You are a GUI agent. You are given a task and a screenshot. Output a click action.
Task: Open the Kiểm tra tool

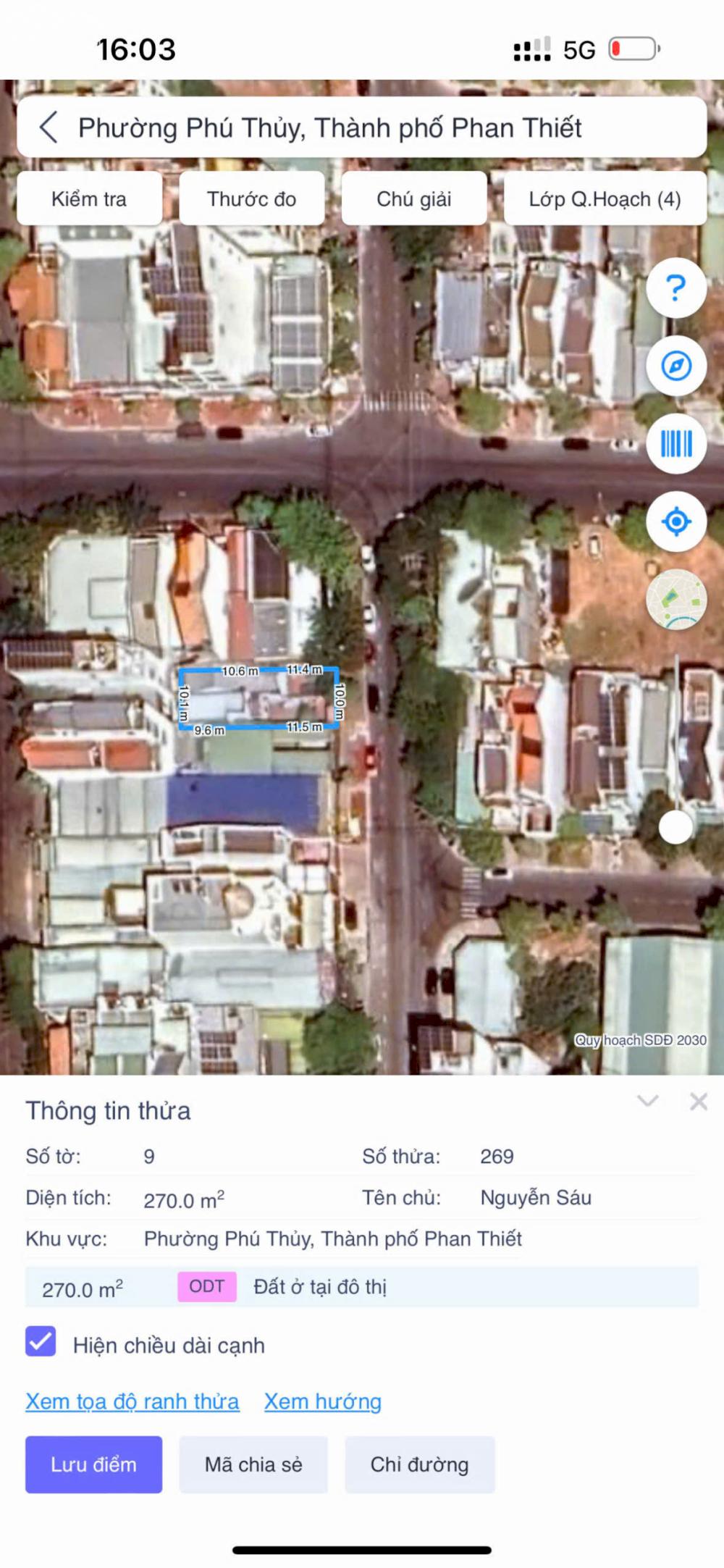pos(89,198)
